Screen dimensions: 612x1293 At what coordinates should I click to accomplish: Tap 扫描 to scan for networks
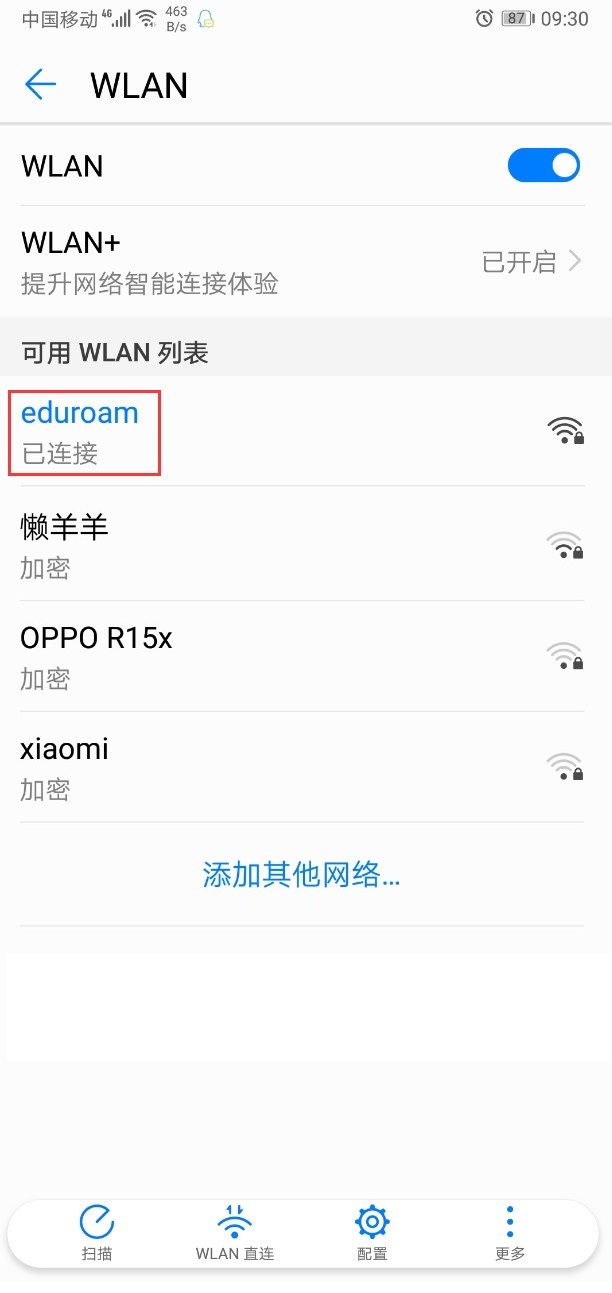point(97,1233)
